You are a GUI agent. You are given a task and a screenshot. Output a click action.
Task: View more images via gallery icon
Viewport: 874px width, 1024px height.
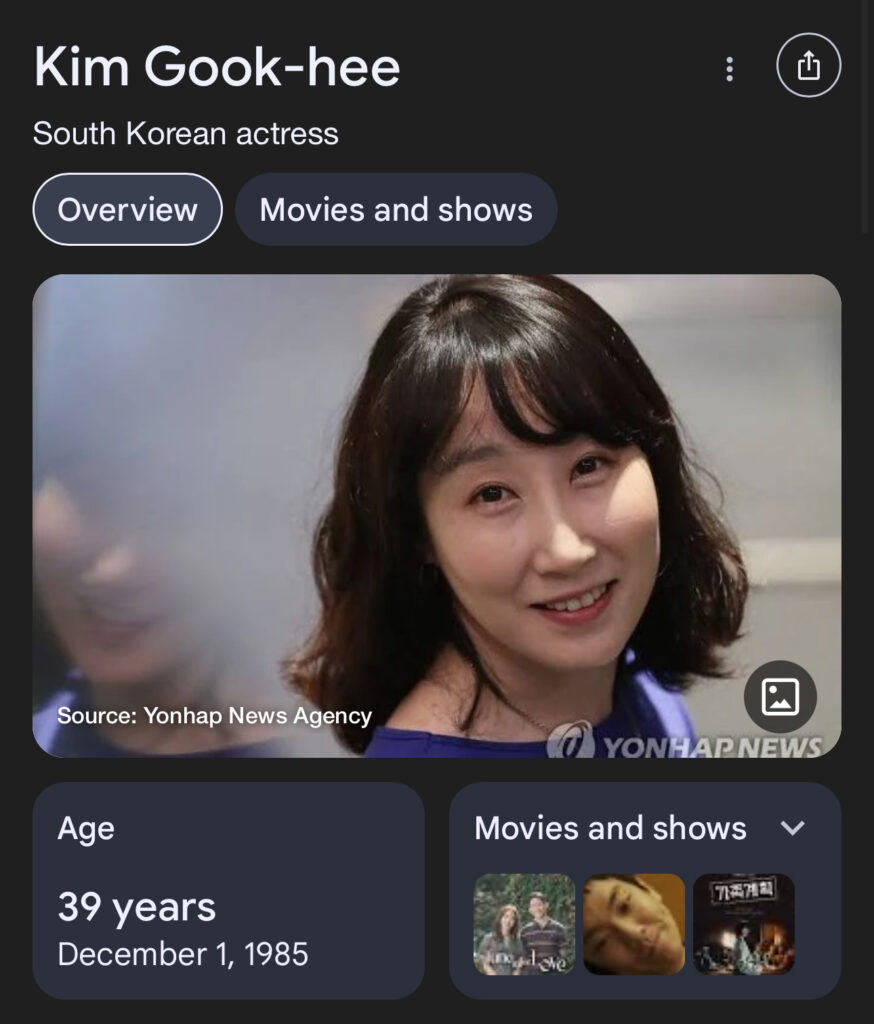pos(780,697)
